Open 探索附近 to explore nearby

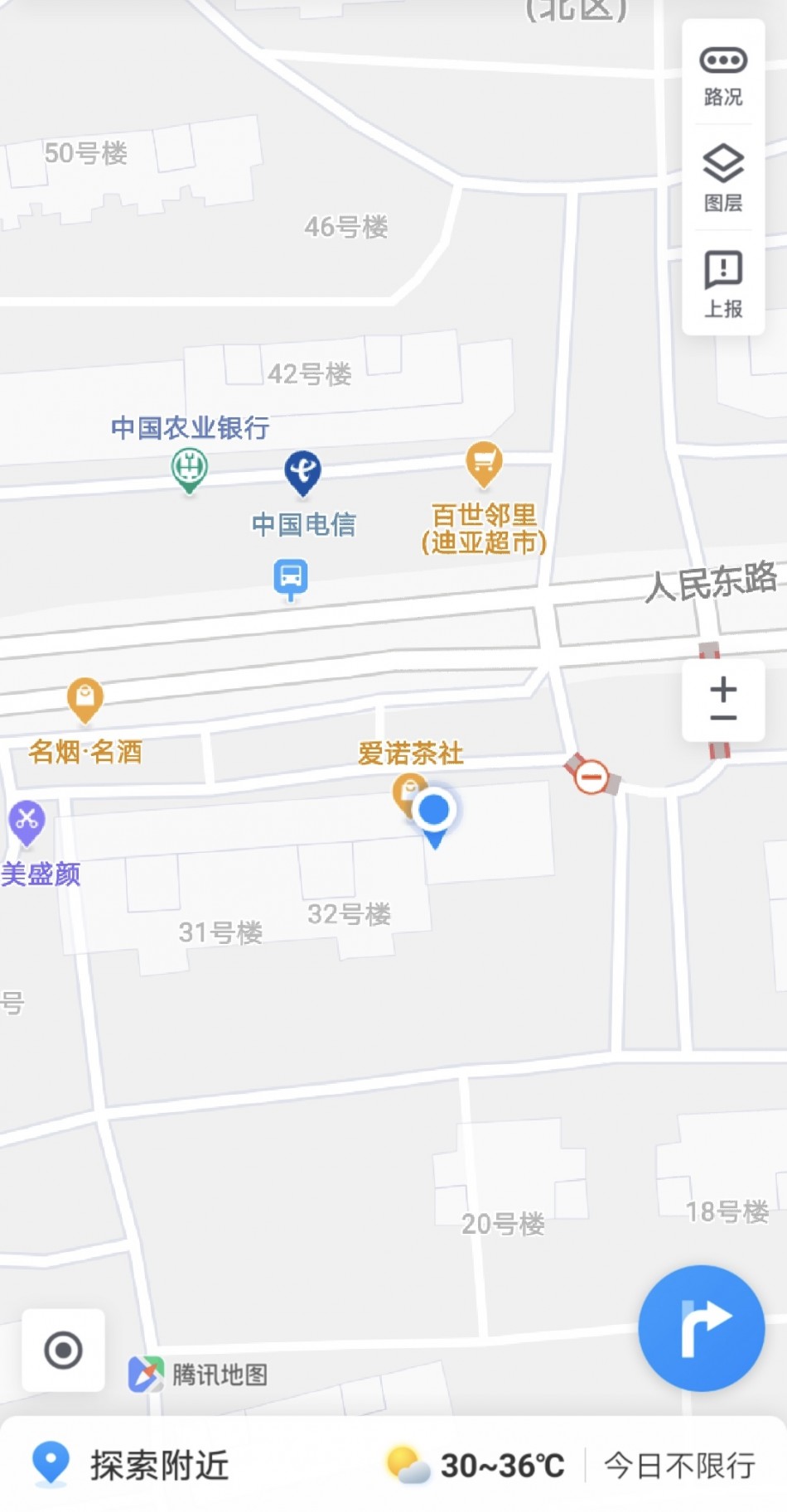[131, 1465]
